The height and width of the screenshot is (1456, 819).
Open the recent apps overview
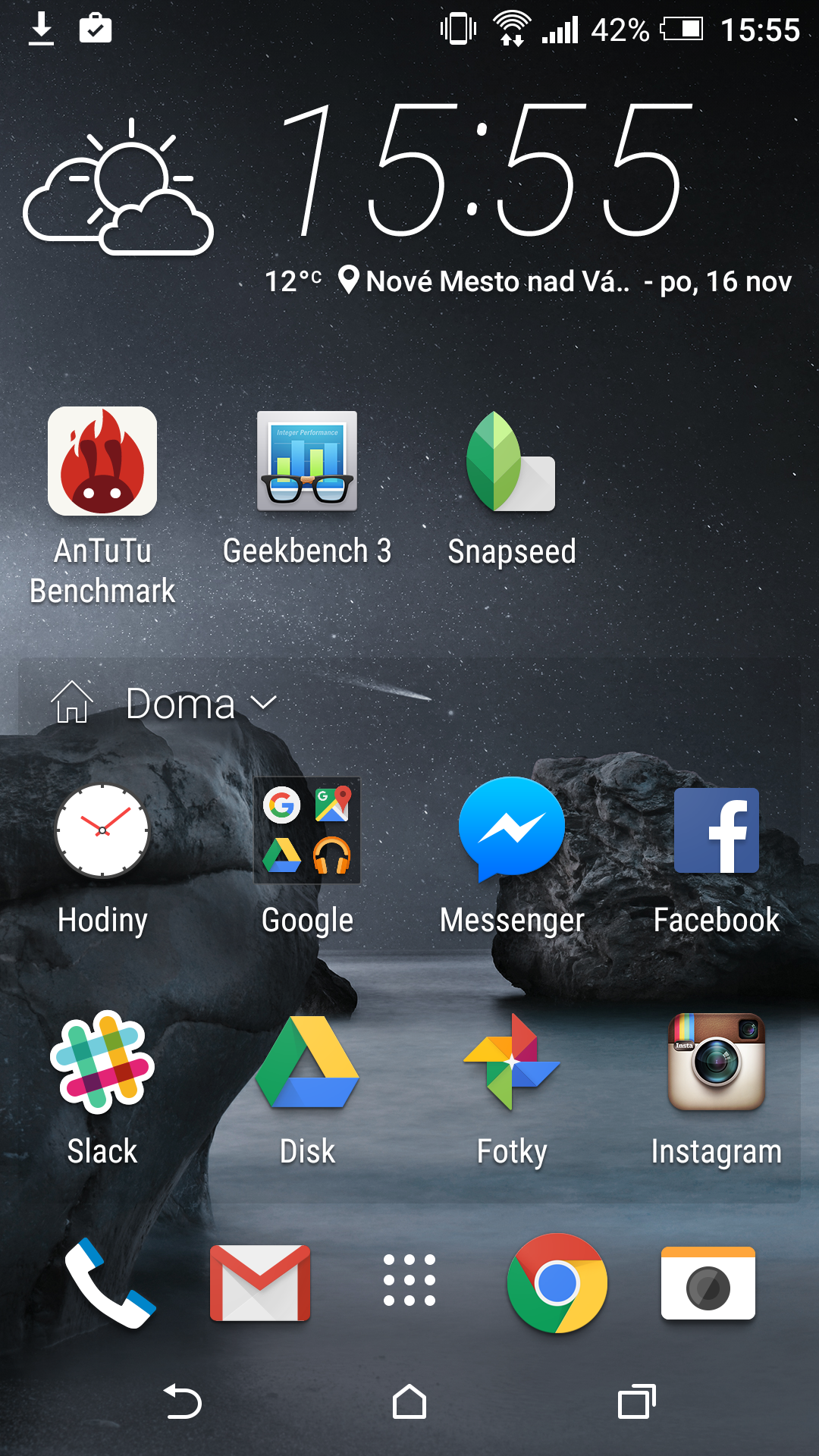pyautogui.click(x=636, y=1401)
